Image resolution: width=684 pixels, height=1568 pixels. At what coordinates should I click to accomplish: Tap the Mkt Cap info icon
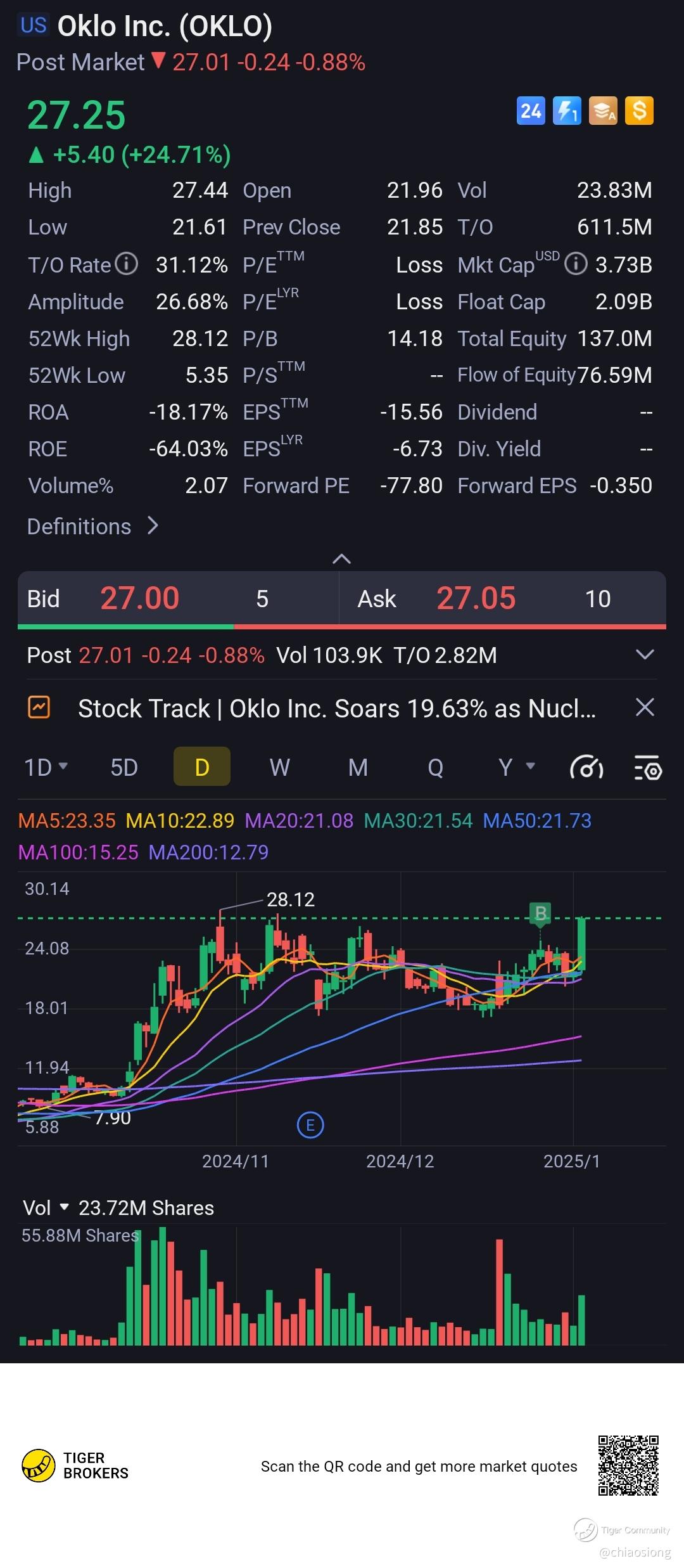(x=576, y=264)
